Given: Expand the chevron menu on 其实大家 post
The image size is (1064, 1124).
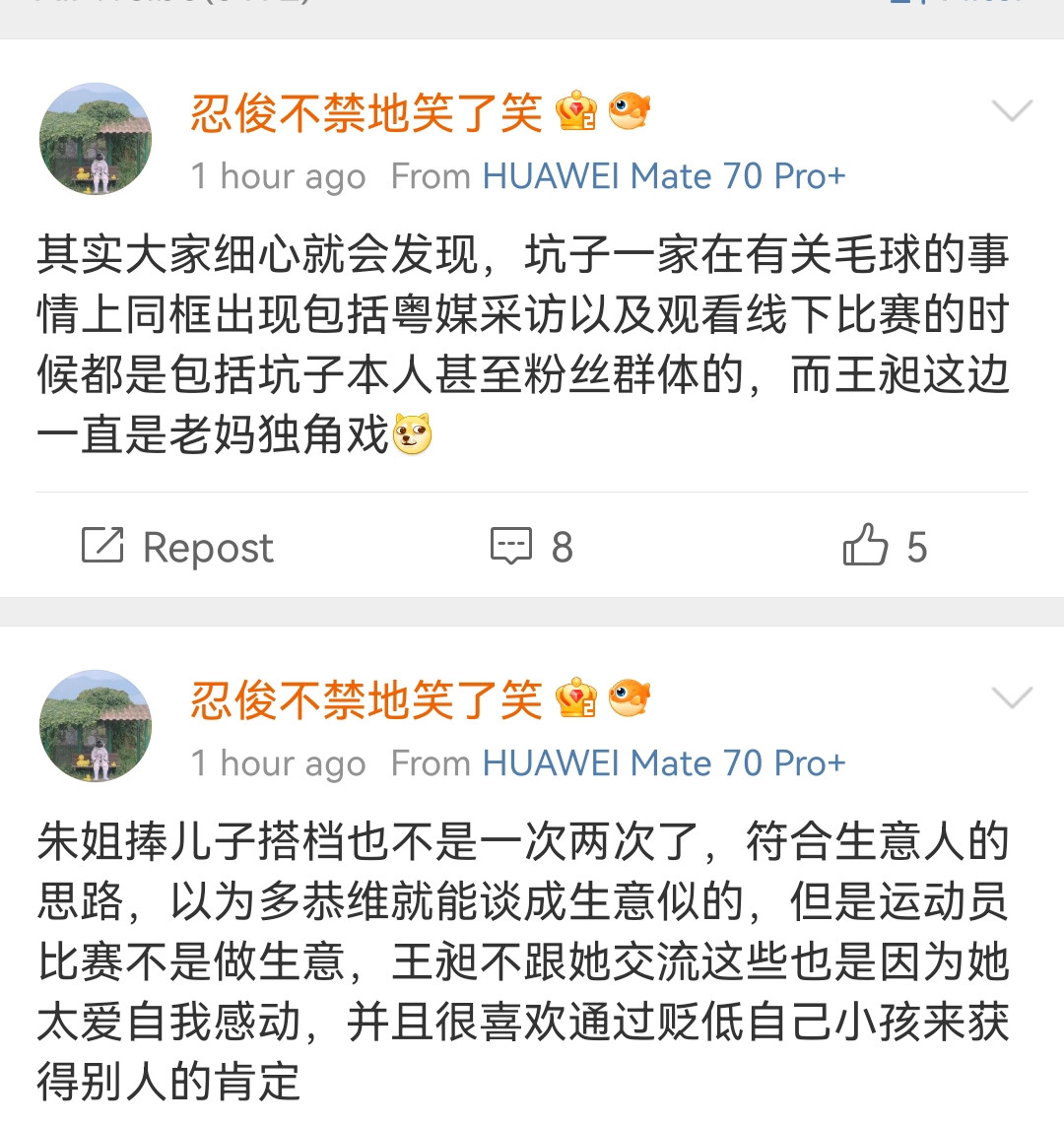Looking at the screenshot, I should coord(1011,110).
